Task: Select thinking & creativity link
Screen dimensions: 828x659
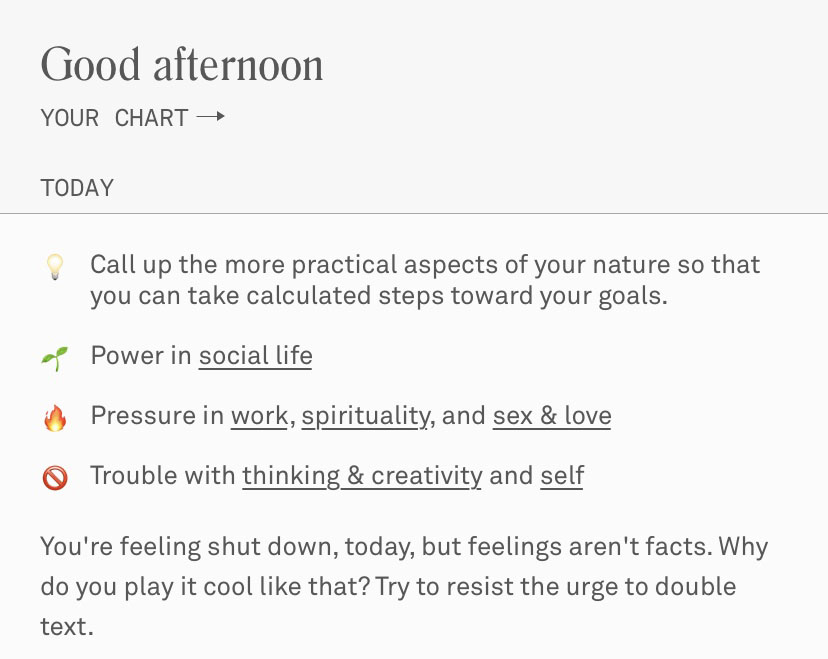Action: pyautogui.click(x=362, y=476)
